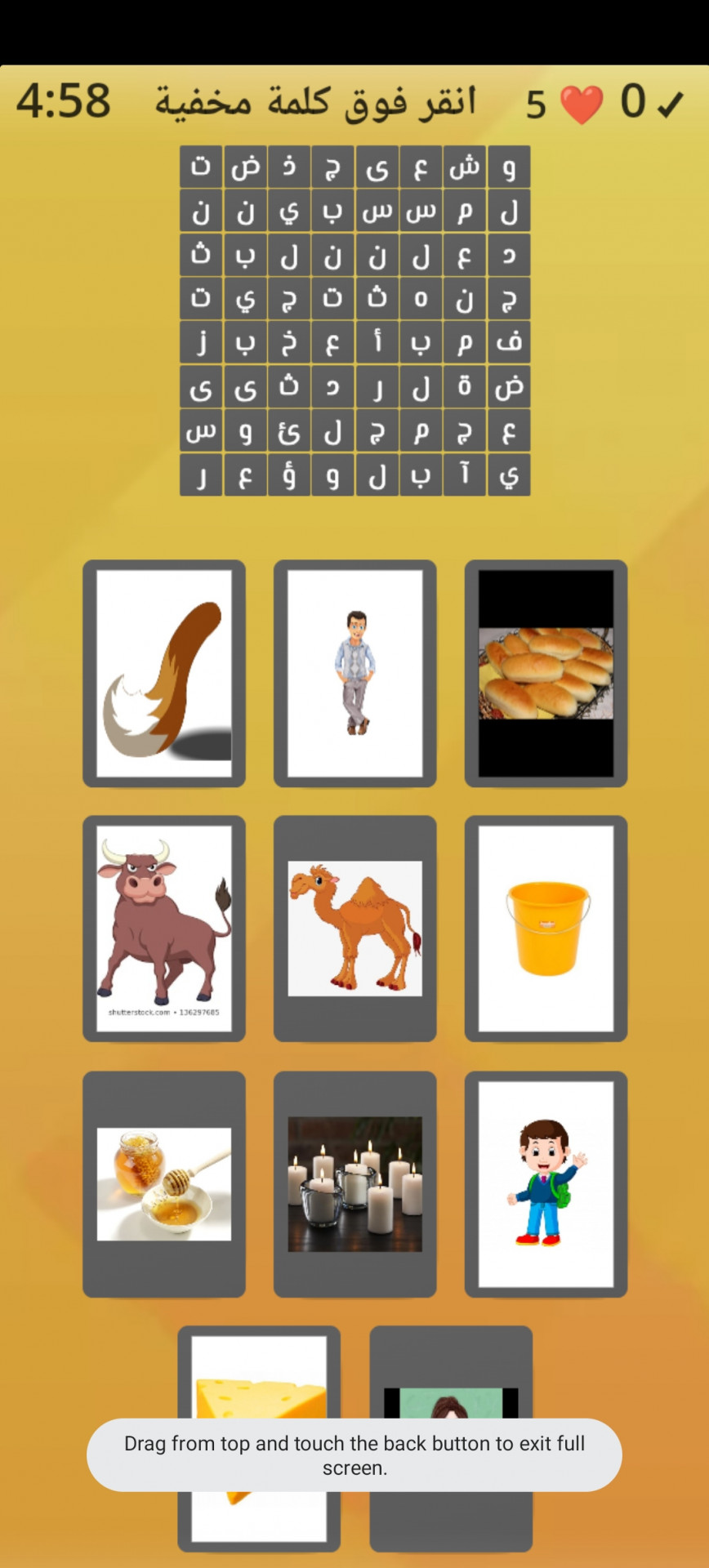
Task: Tap the letter آ tile
Action: pyautogui.click(x=465, y=475)
